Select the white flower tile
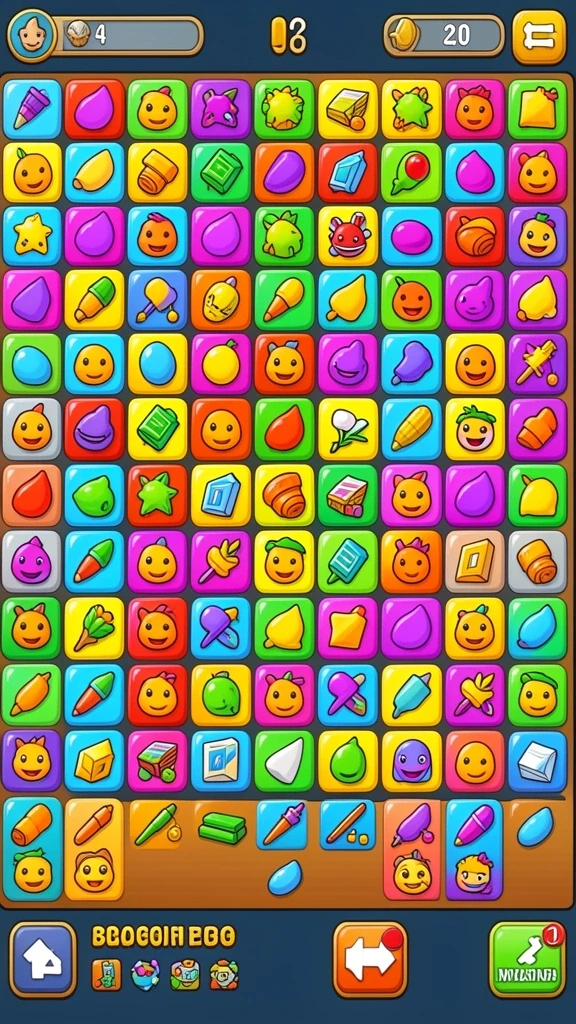This screenshot has width=576, height=1024. pyautogui.click(x=348, y=428)
